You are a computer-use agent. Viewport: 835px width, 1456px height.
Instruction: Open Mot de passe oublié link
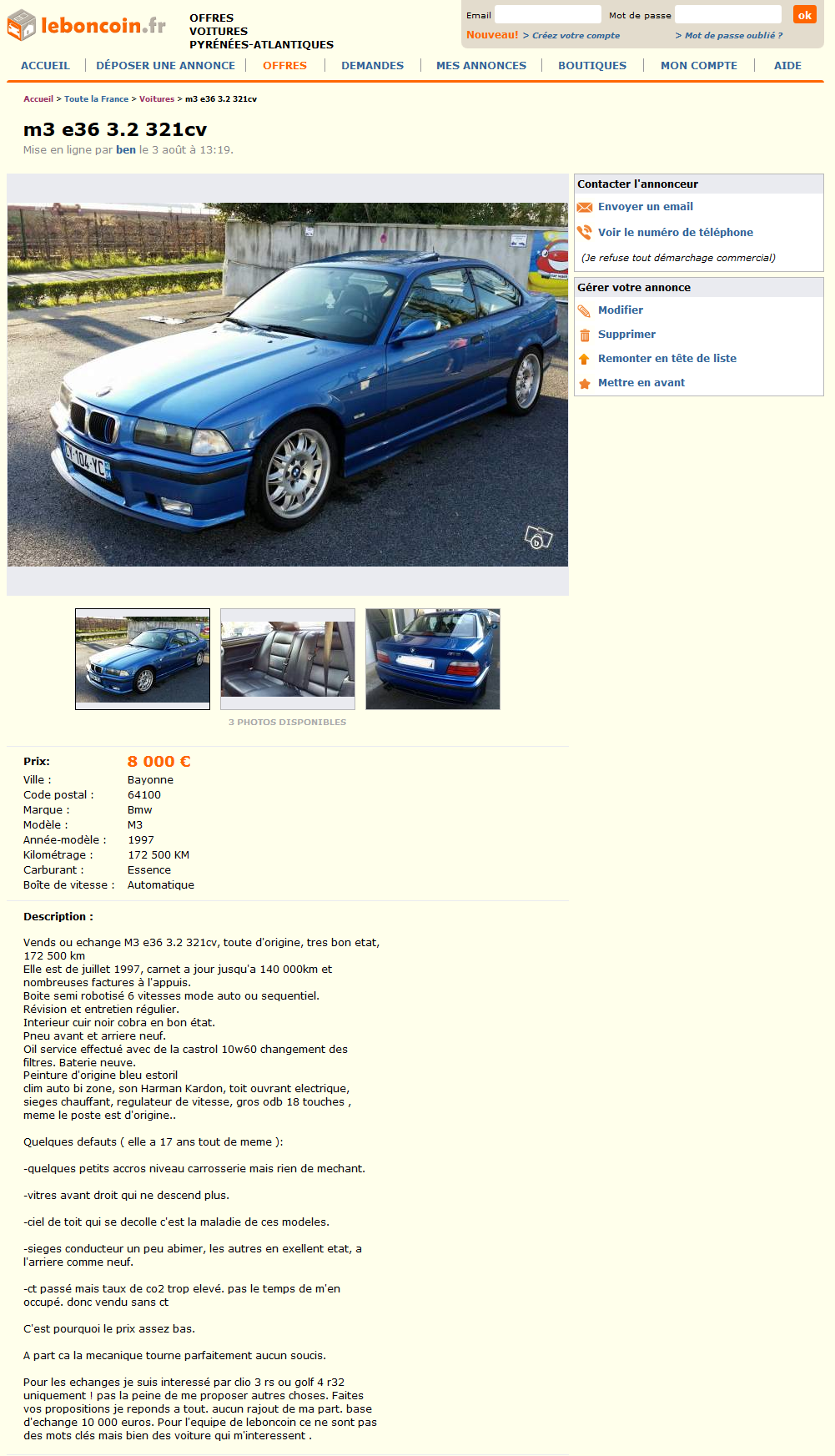733,36
